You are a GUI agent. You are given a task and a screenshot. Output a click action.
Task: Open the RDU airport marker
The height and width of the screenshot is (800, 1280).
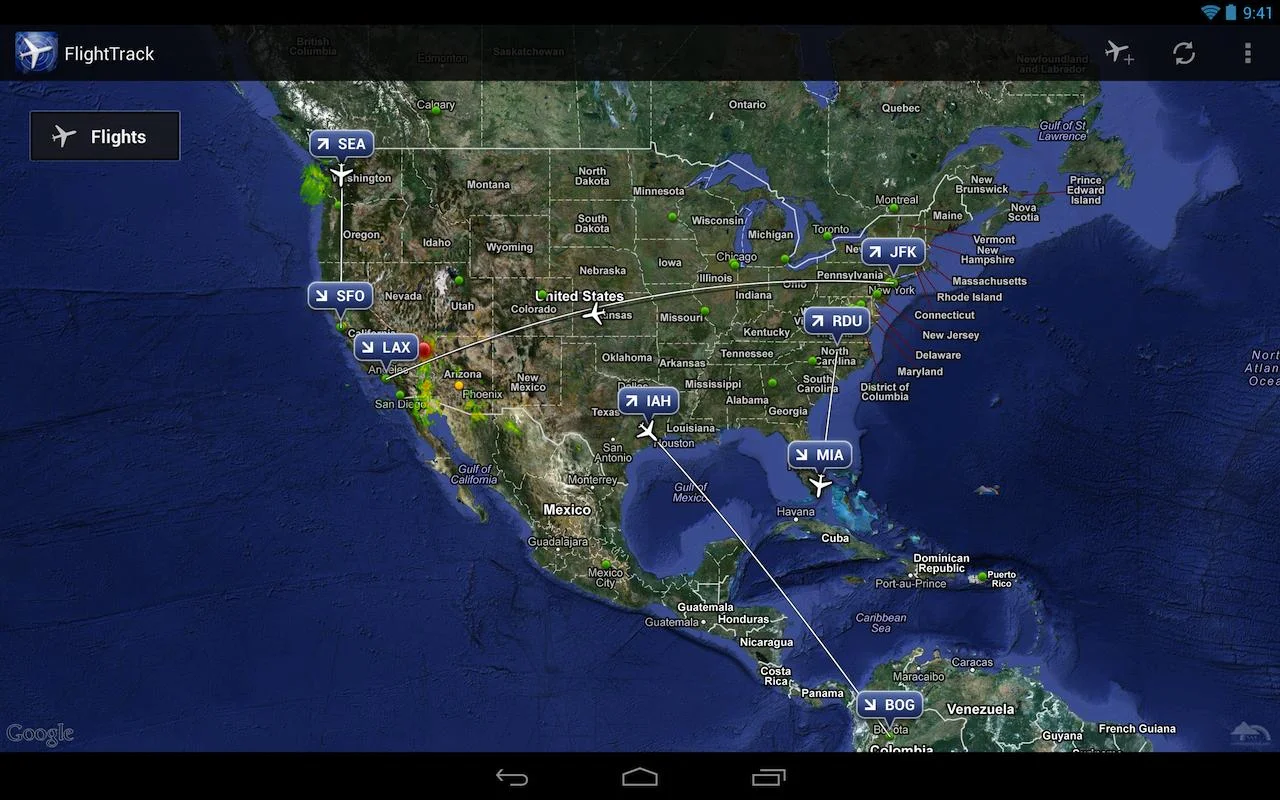point(836,321)
